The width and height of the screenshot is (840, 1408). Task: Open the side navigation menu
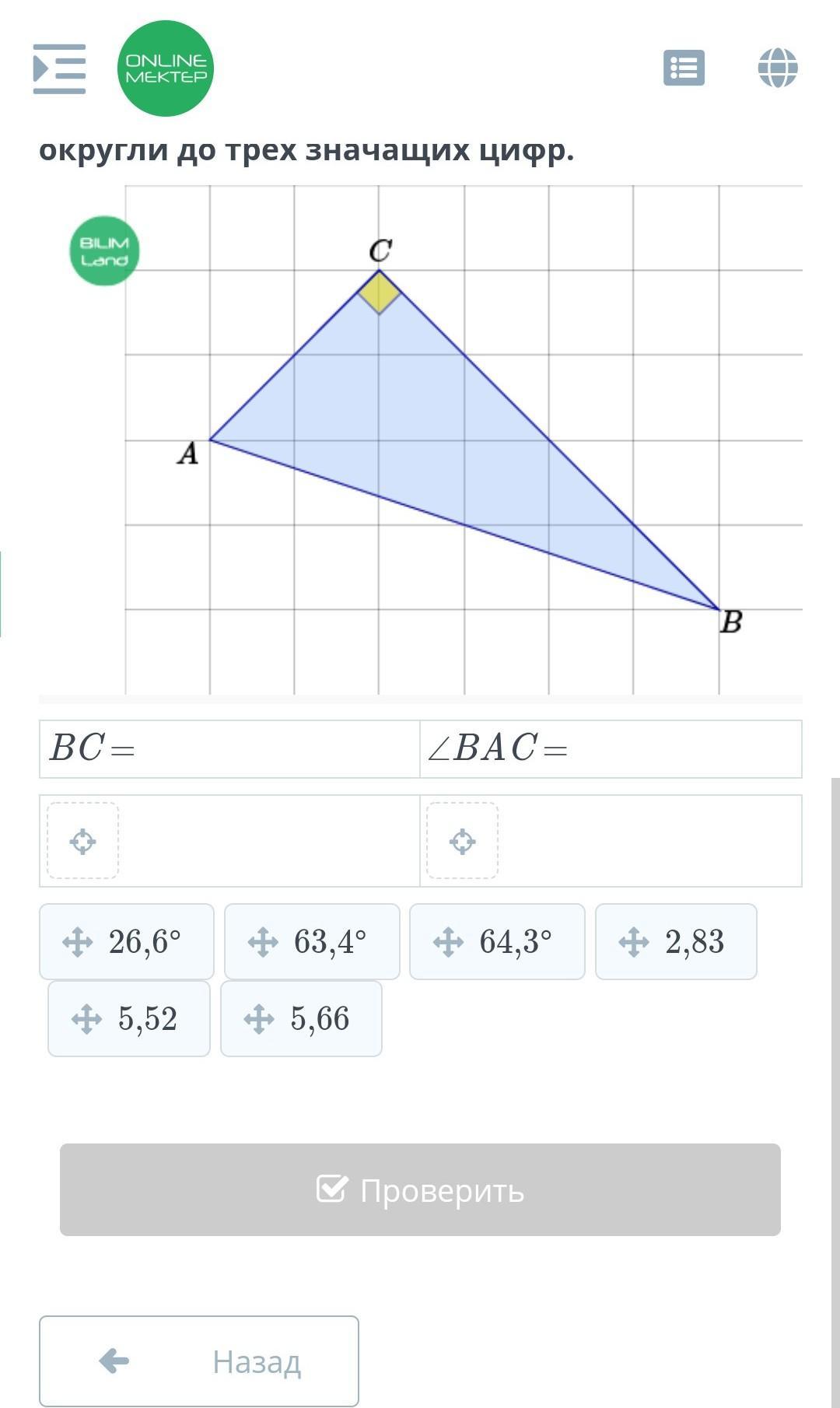[x=59, y=68]
